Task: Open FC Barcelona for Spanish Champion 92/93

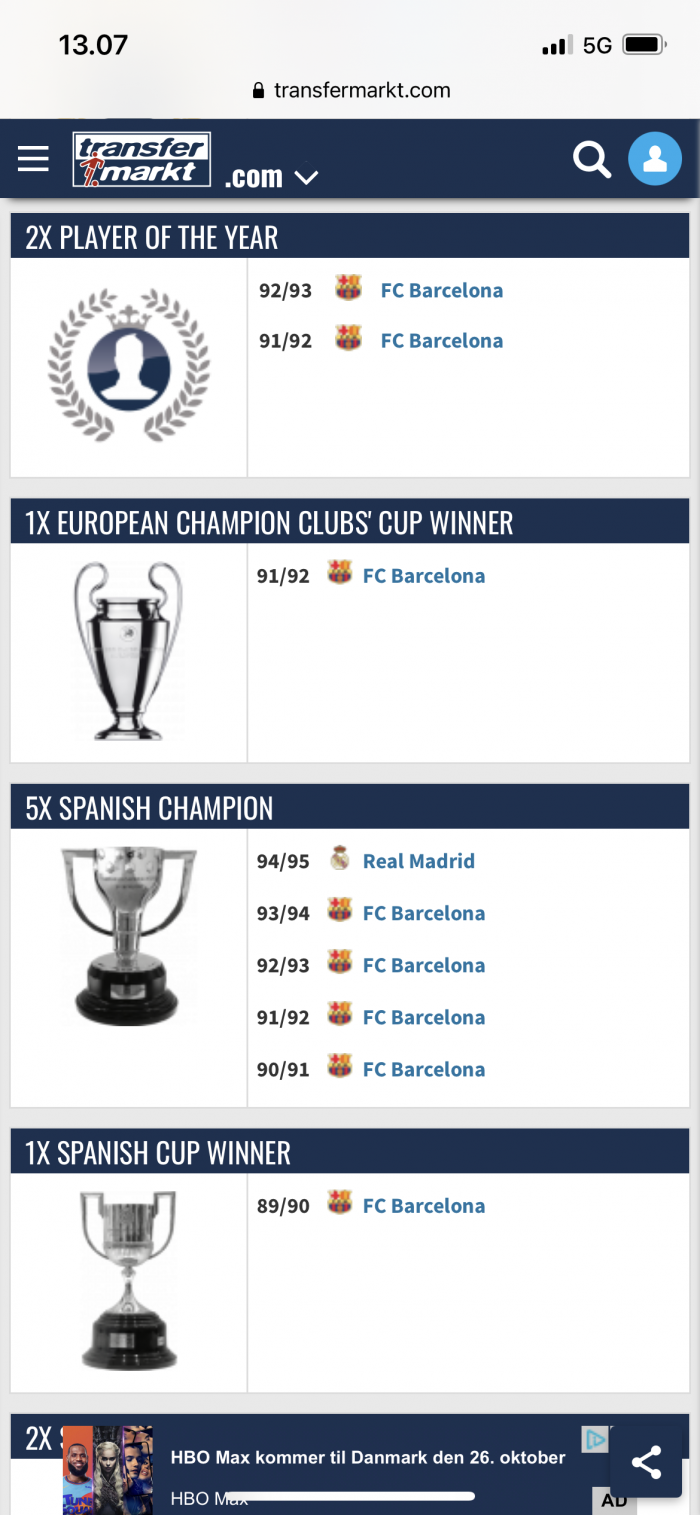Action: tap(423, 965)
